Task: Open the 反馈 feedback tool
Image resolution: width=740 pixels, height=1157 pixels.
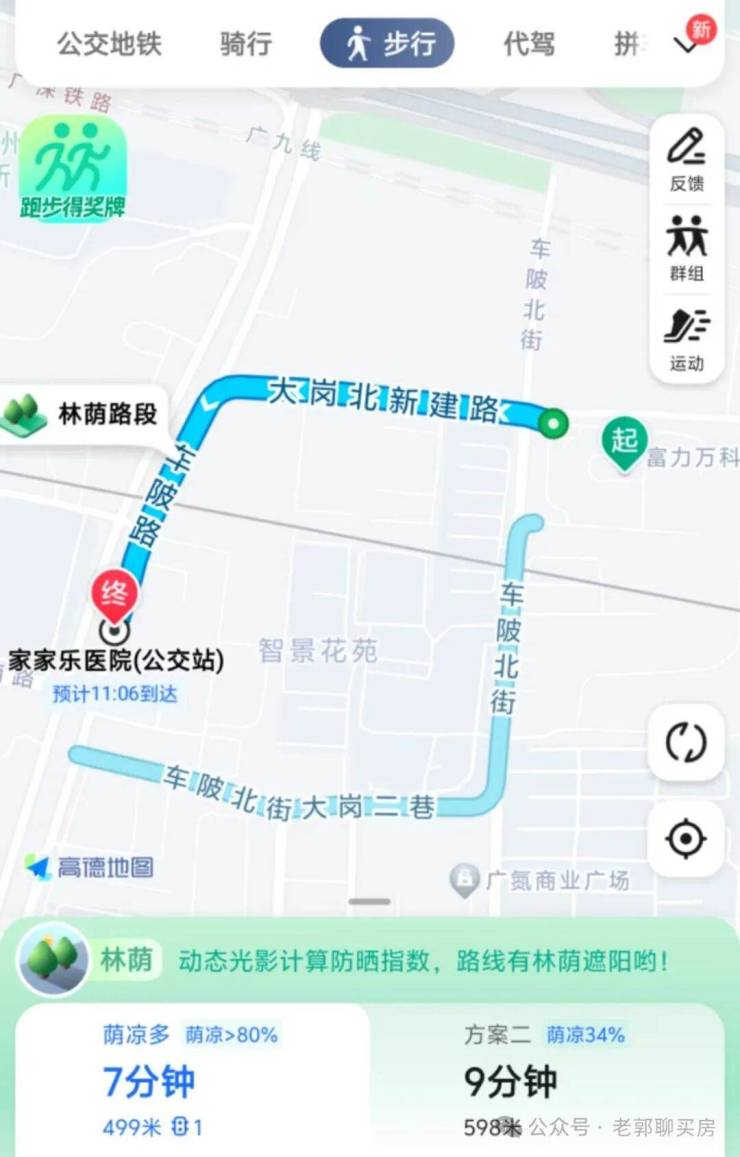Action: 687,160
